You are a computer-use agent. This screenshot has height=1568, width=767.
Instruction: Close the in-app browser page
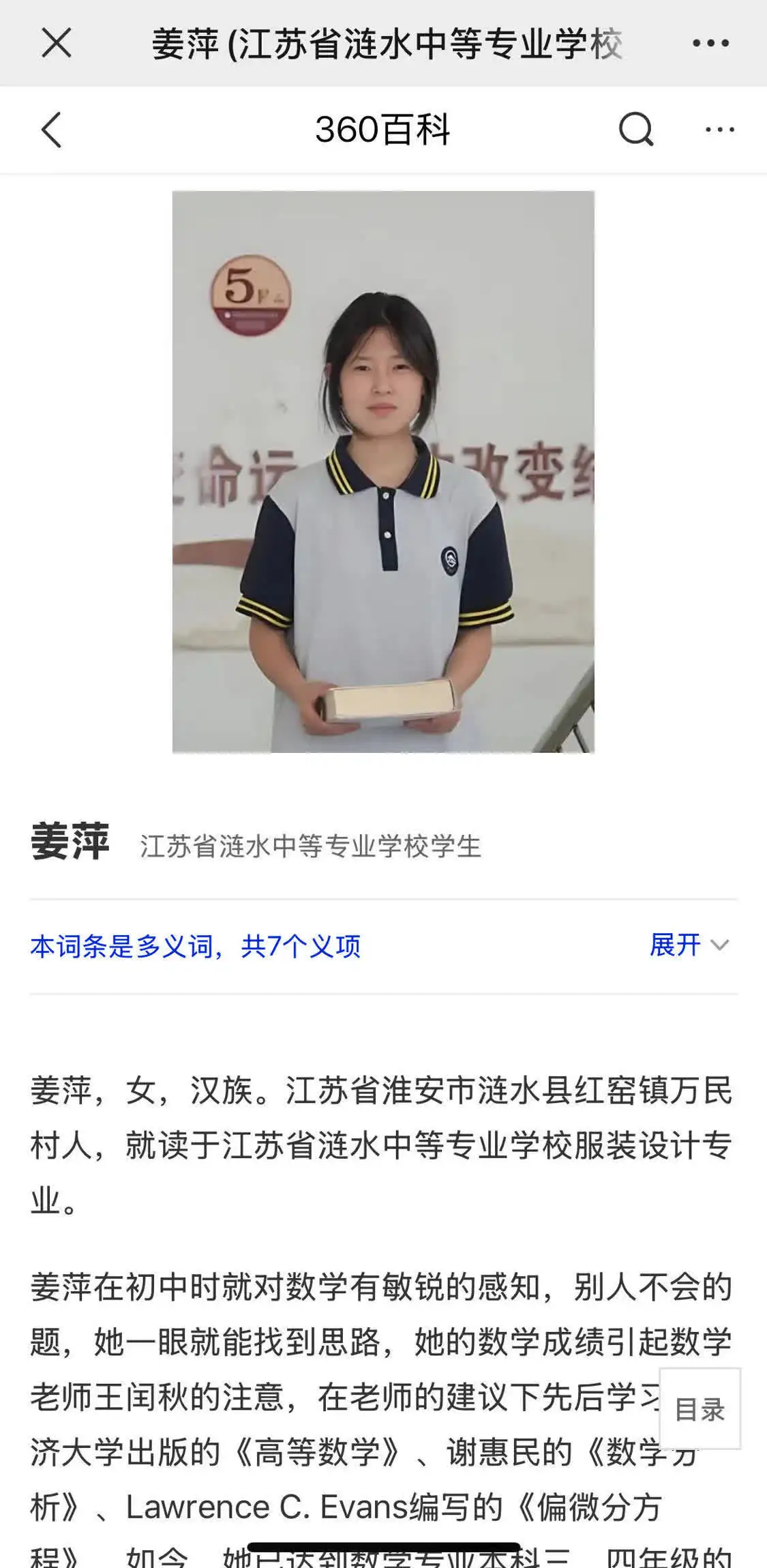56,44
